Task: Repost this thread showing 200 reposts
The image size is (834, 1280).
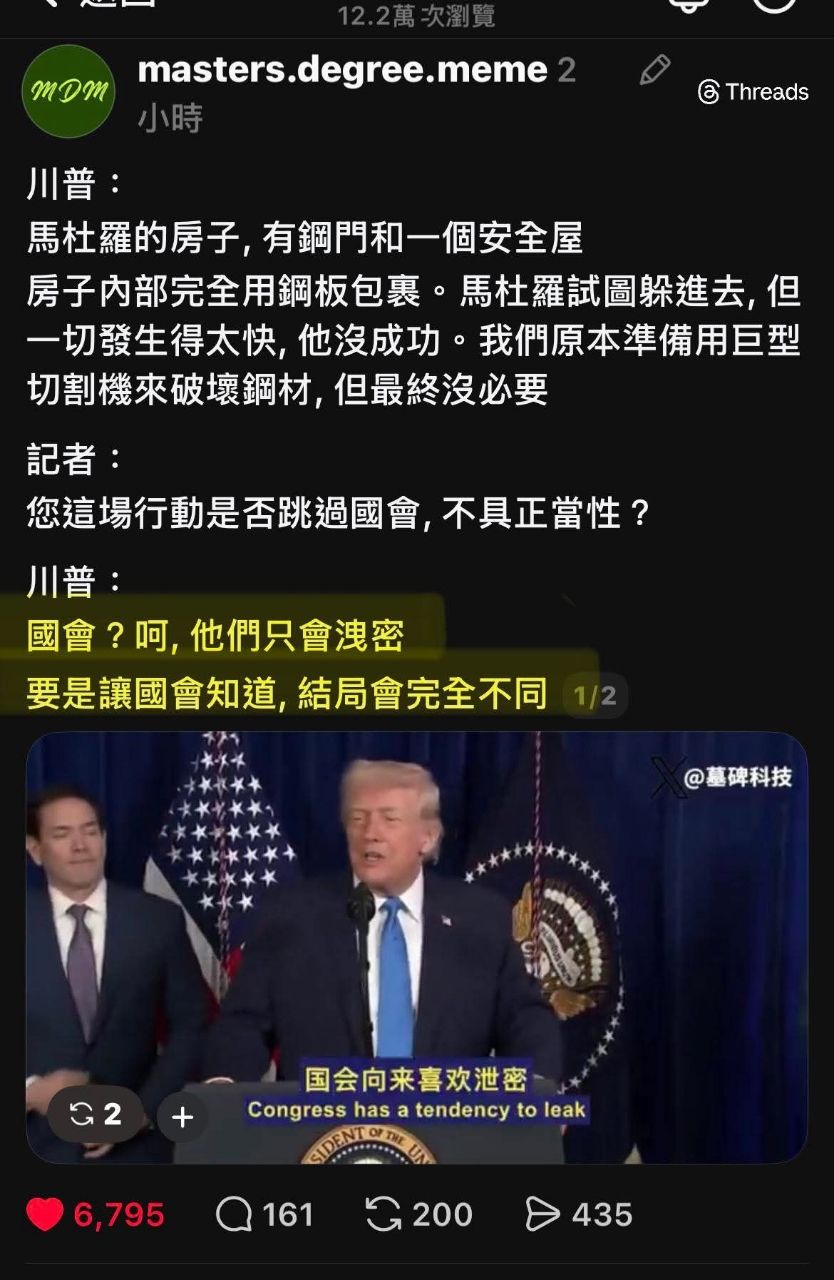Action: 418,1214
